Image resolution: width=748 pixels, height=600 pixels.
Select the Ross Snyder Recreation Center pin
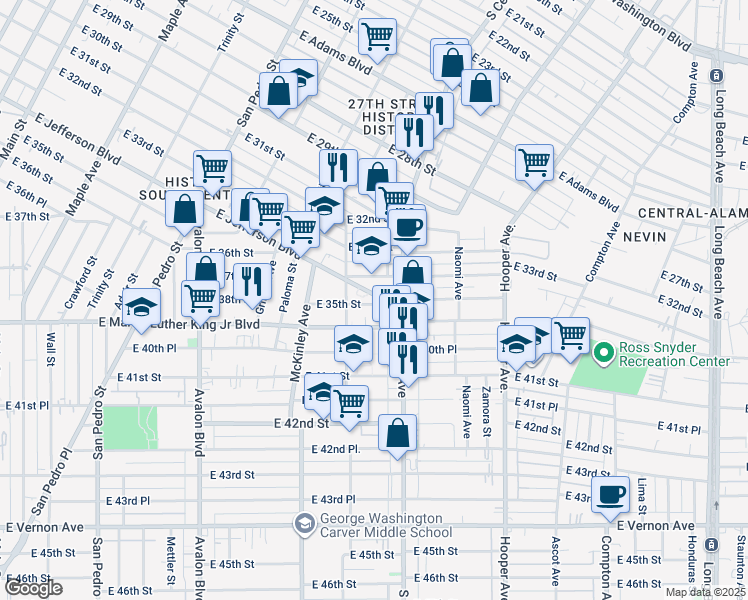[x=603, y=354]
